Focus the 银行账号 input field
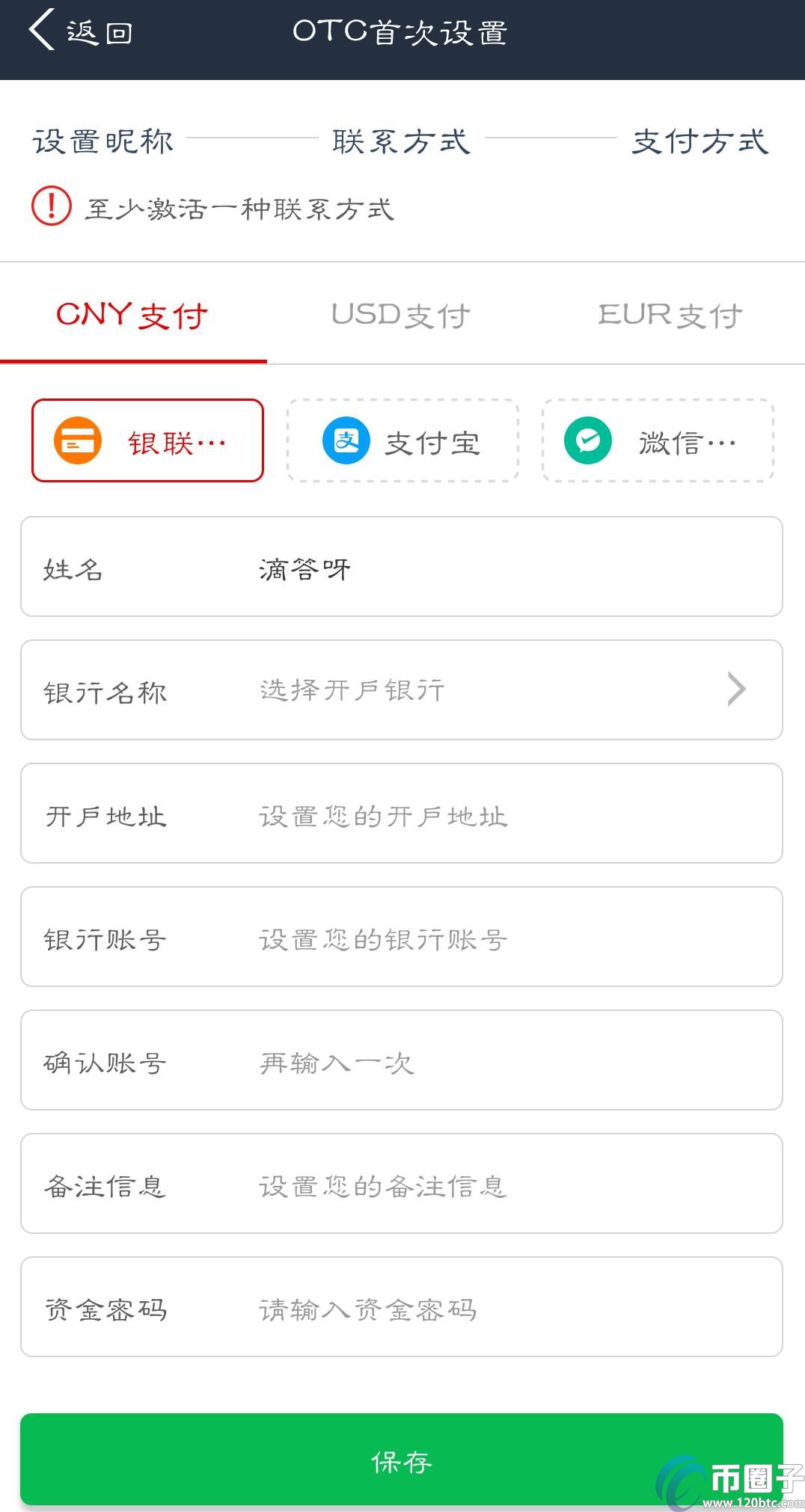Viewport: 805px width, 1512px height. point(402,937)
